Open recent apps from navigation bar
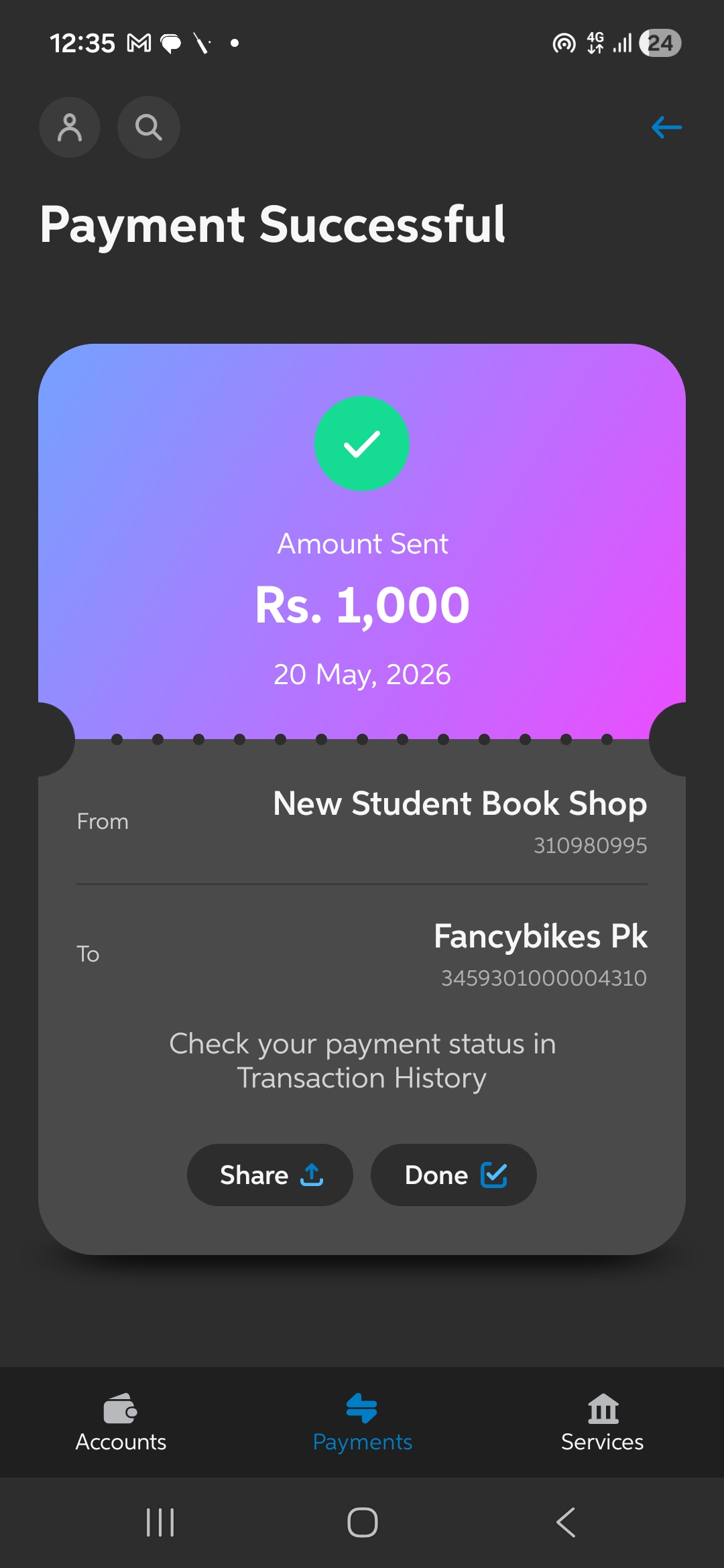The height and width of the screenshot is (1568, 724). [160, 1522]
